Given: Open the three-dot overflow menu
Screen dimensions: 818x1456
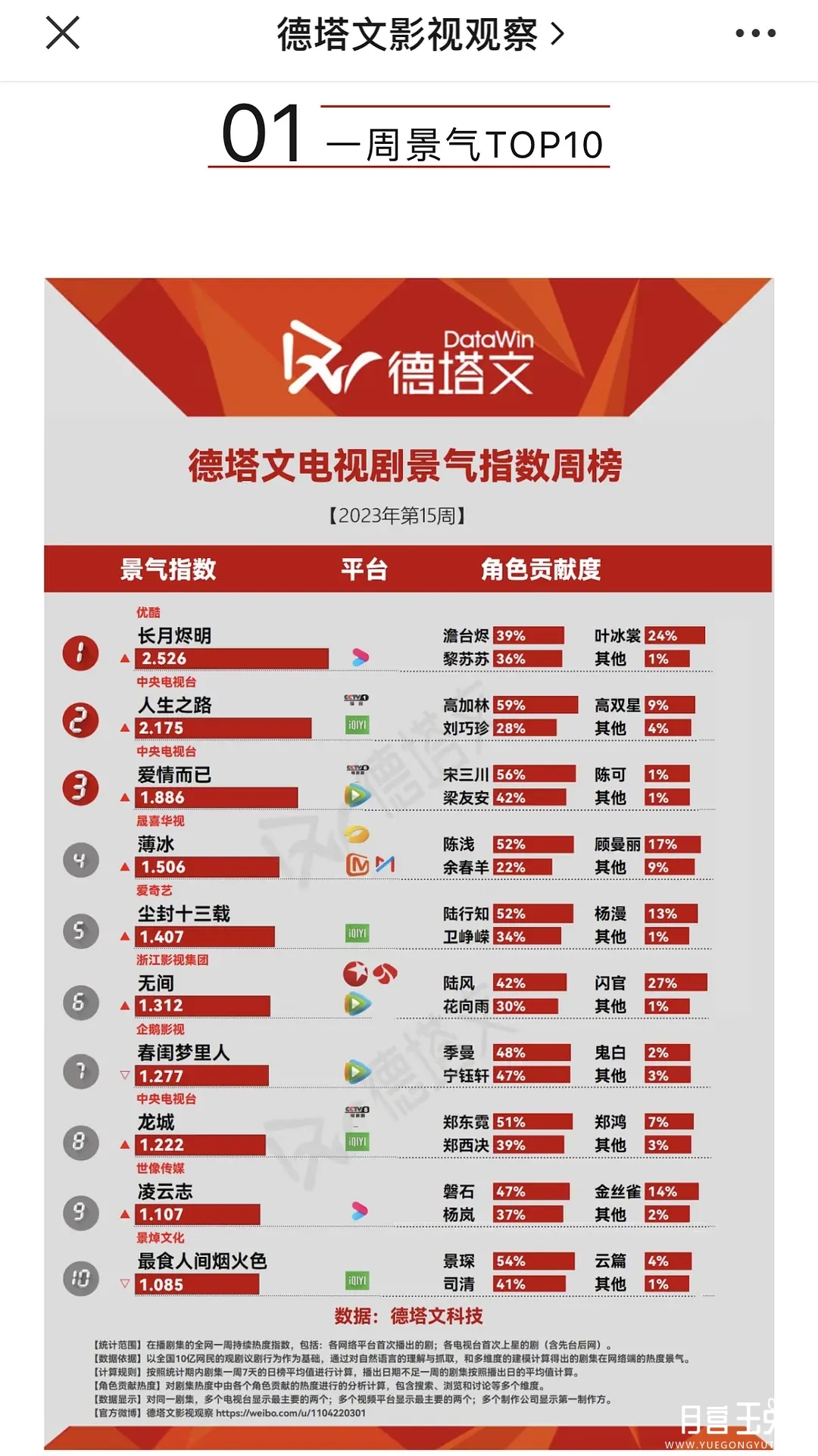Looking at the screenshot, I should (x=755, y=33).
